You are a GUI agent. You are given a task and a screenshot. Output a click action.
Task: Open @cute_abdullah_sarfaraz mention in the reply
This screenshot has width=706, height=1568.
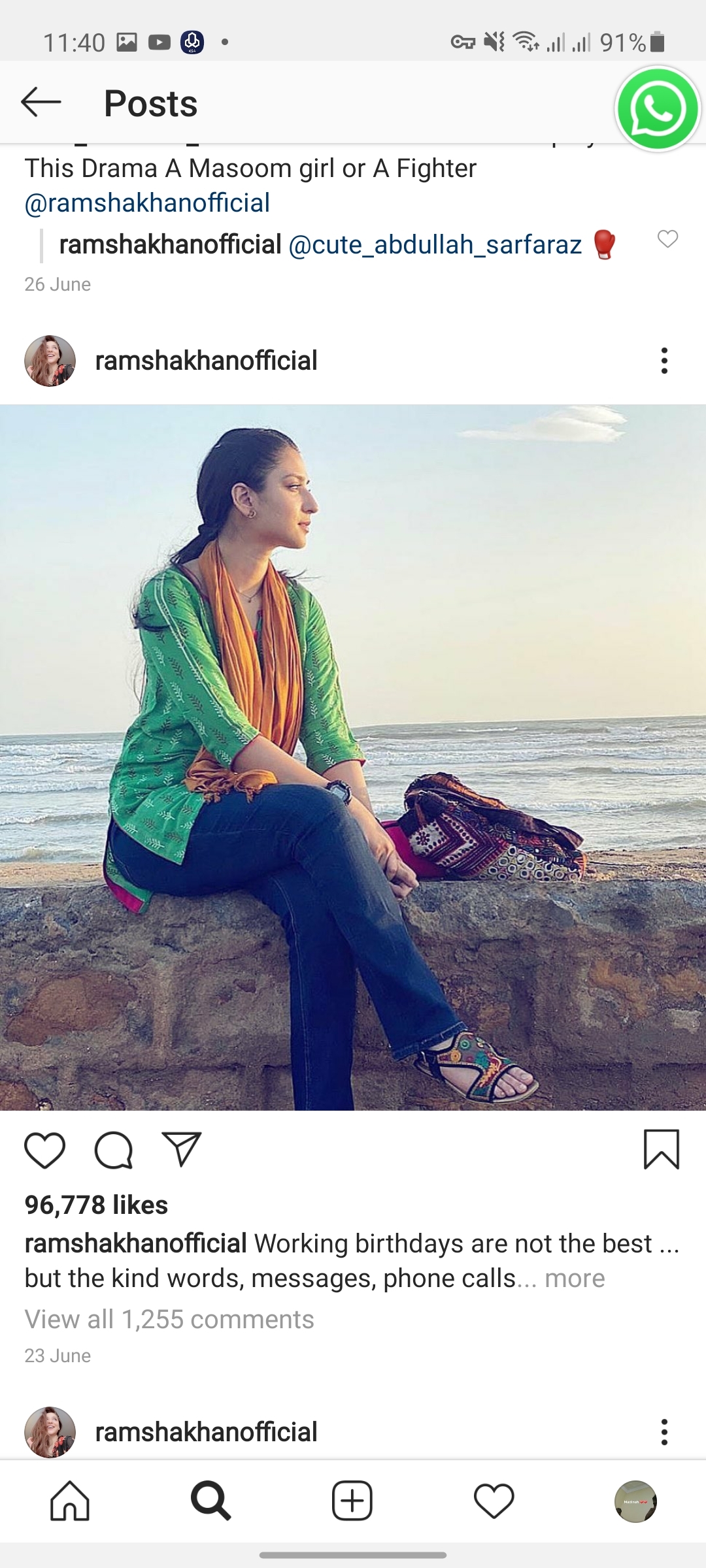pyautogui.click(x=435, y=245)
